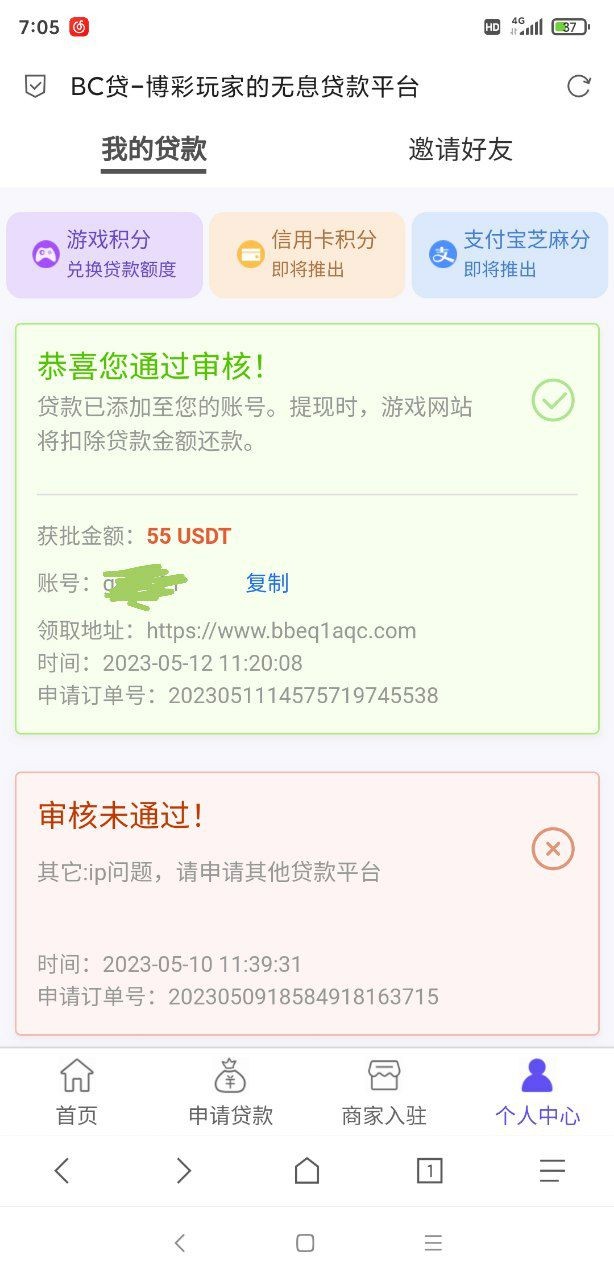
Task: Open 商家入驻 in bottom navigation
Action: pos(384,1092)
